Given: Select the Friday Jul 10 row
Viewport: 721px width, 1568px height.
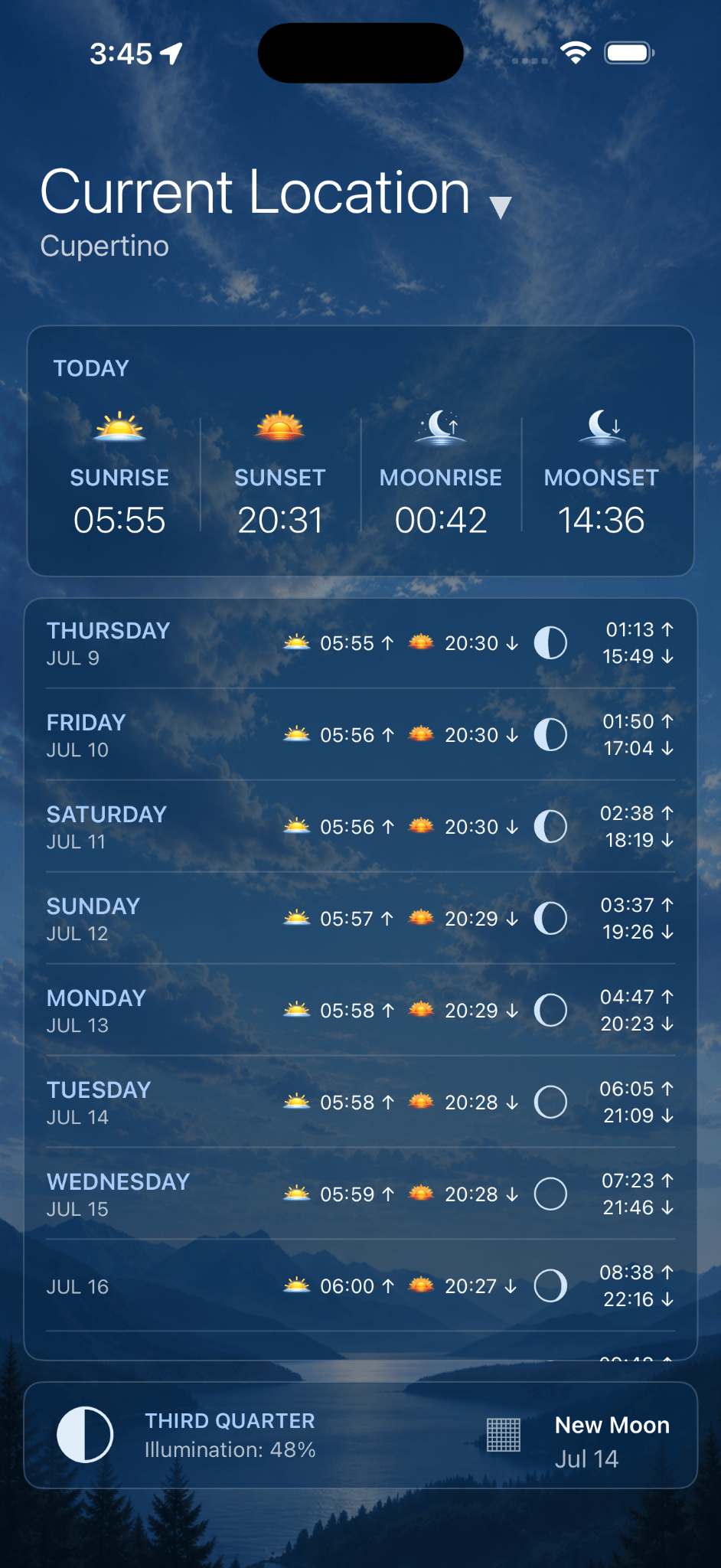Looking at the screenshot, I should (360, 735).
